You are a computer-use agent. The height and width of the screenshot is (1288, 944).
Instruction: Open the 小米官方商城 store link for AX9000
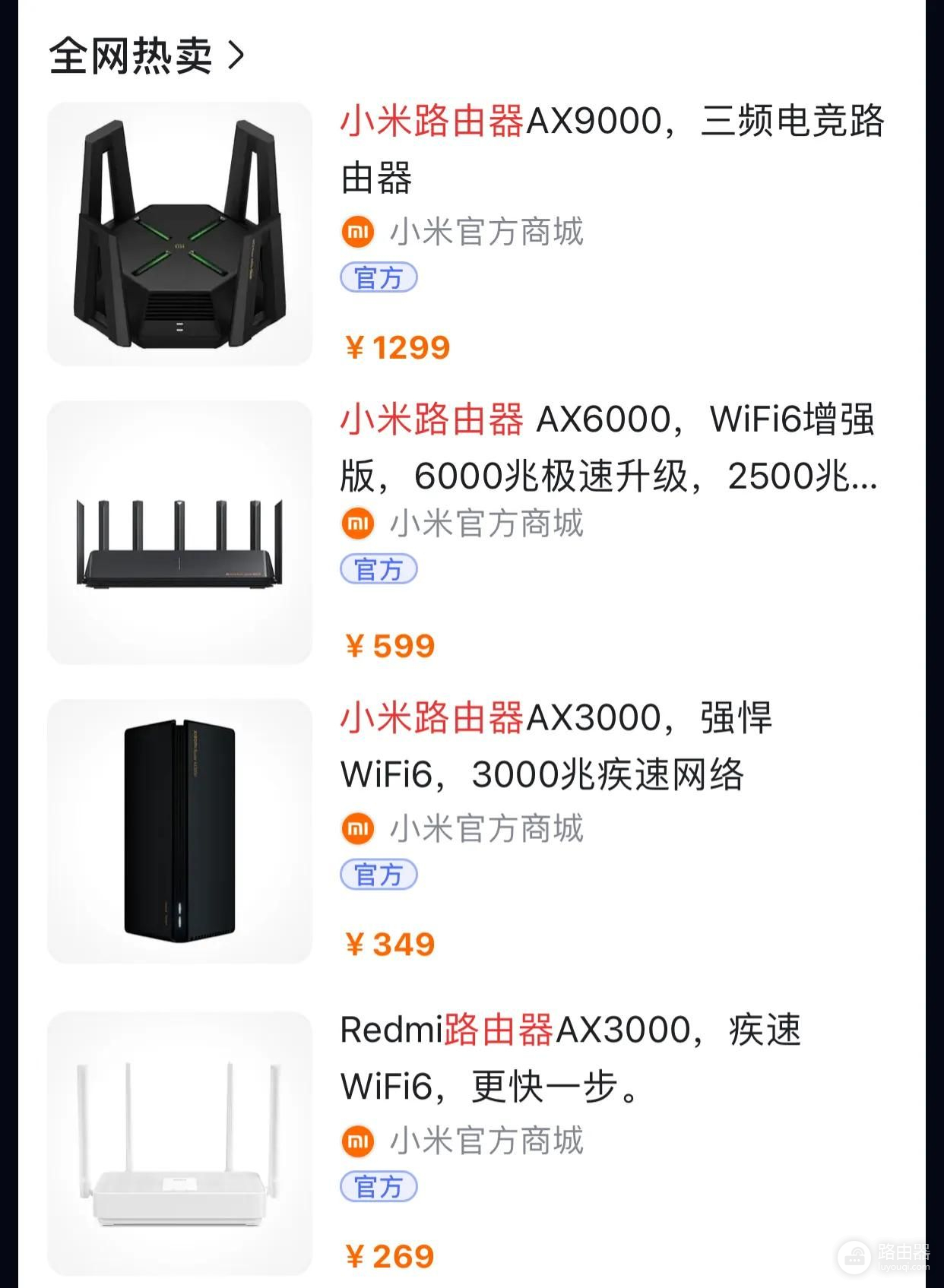486,232
